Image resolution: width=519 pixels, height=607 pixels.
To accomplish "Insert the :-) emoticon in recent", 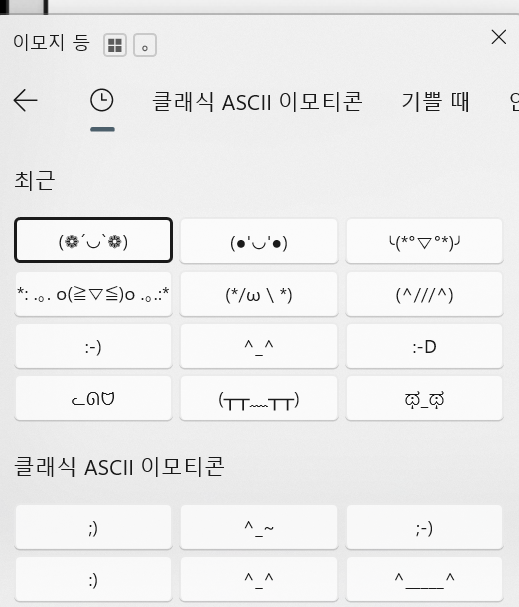I will click(x=93, y=346).
